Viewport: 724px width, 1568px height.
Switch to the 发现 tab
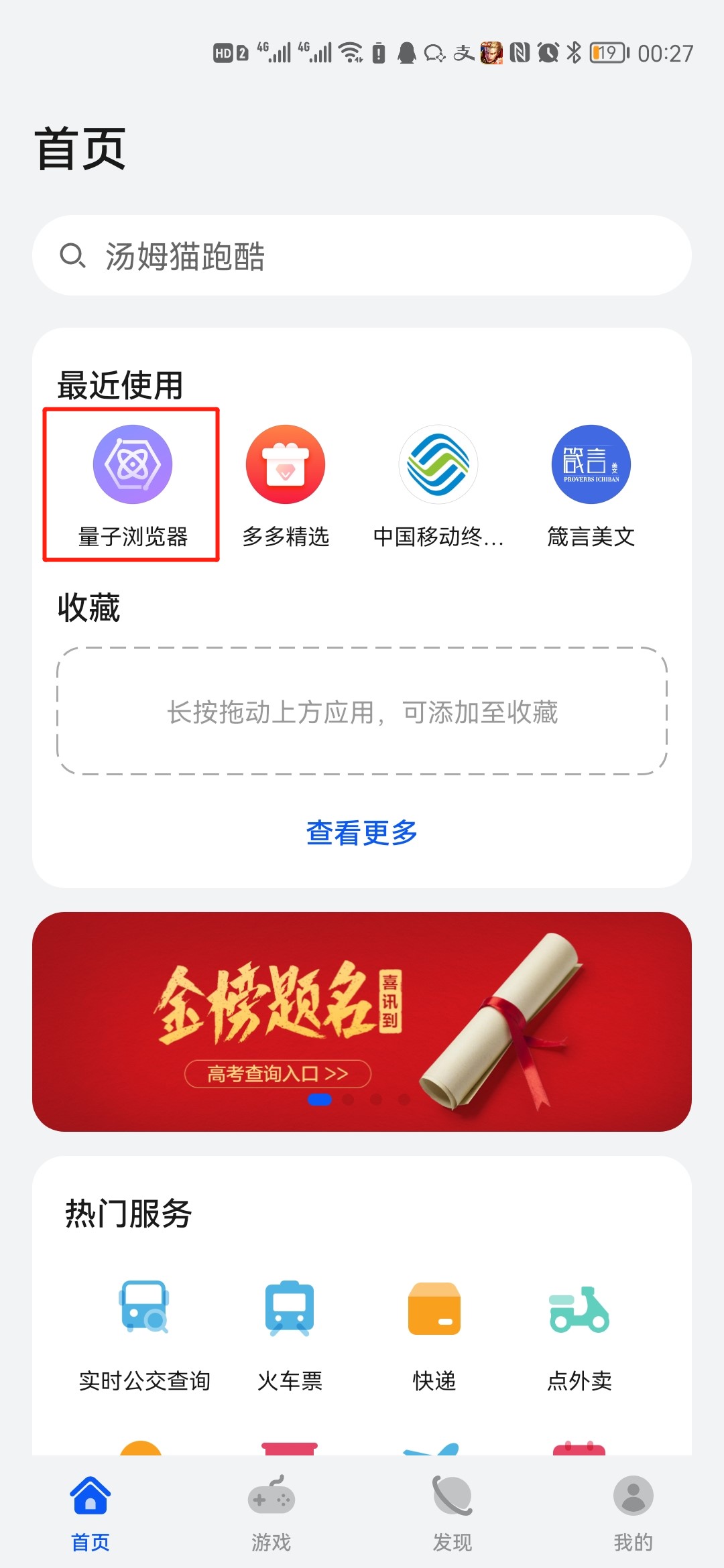coord(452,1513)
